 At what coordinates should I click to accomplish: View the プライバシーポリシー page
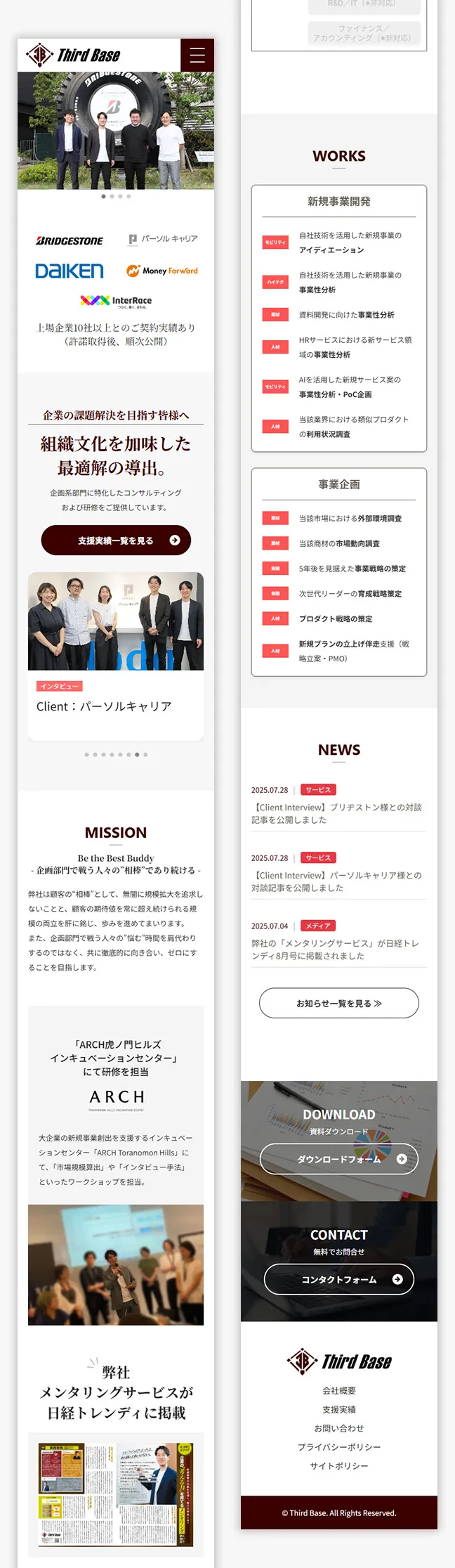339,1447
